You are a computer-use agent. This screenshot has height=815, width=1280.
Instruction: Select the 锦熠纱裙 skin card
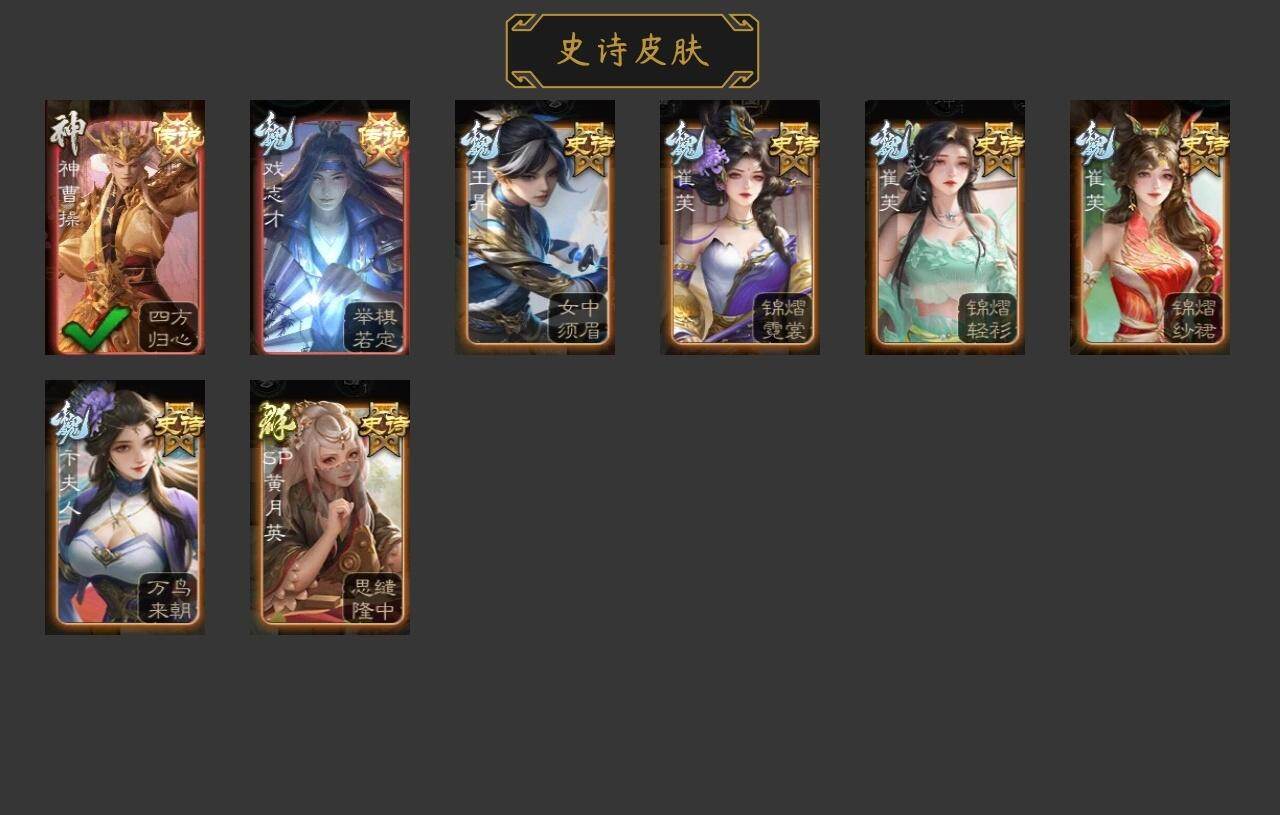coord(1150,227)
